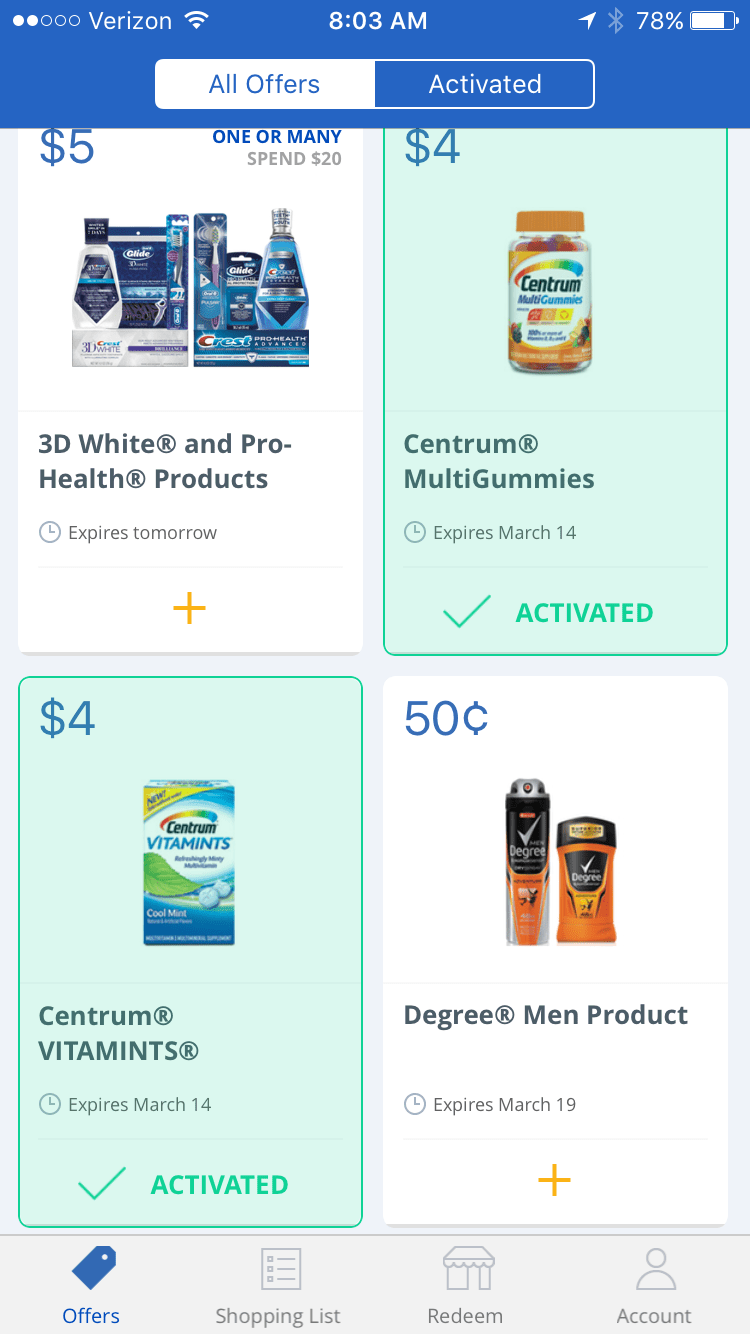This screenshot has width=750, height=1334.
Task: Tap the location arrow in status bar
Action: point(588,19)
